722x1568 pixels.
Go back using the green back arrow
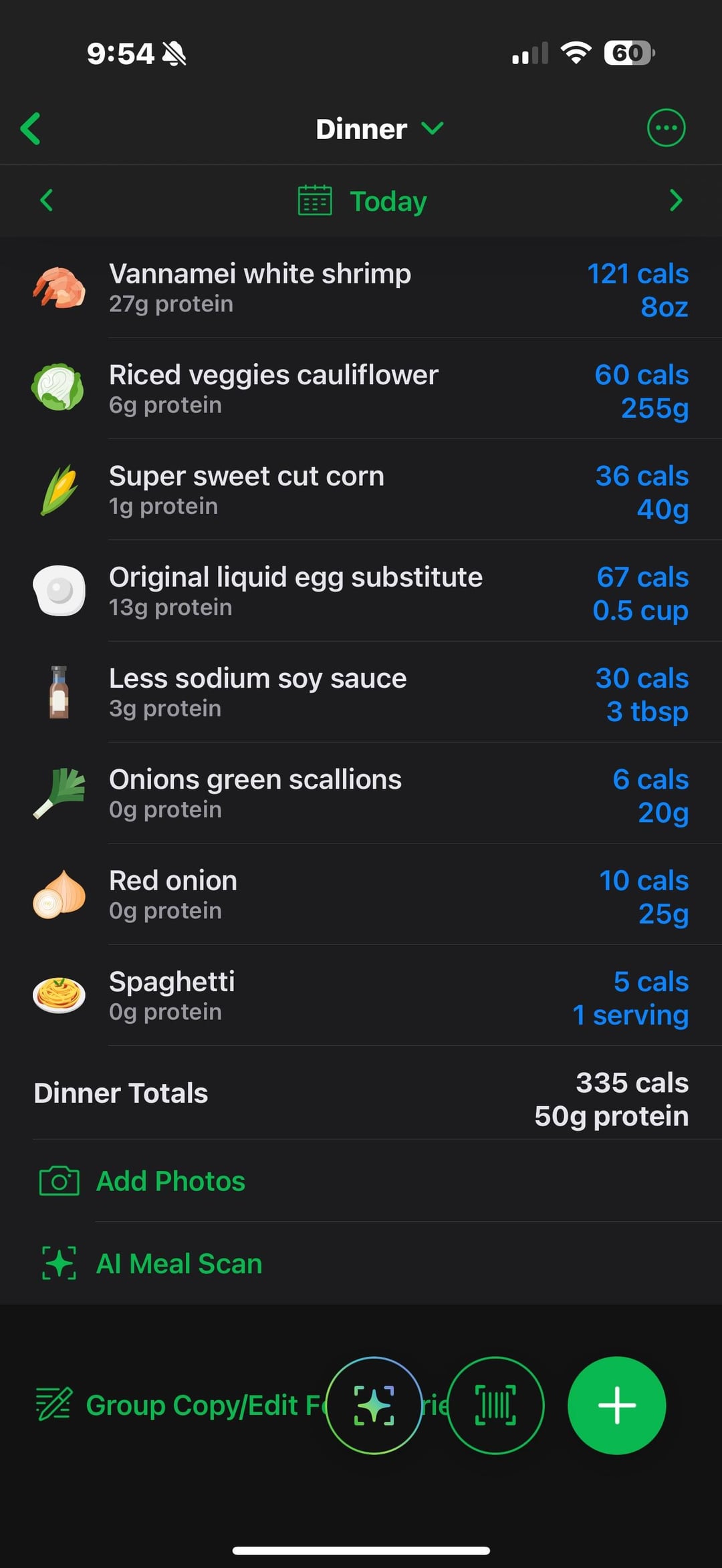(x=31, y=128)
